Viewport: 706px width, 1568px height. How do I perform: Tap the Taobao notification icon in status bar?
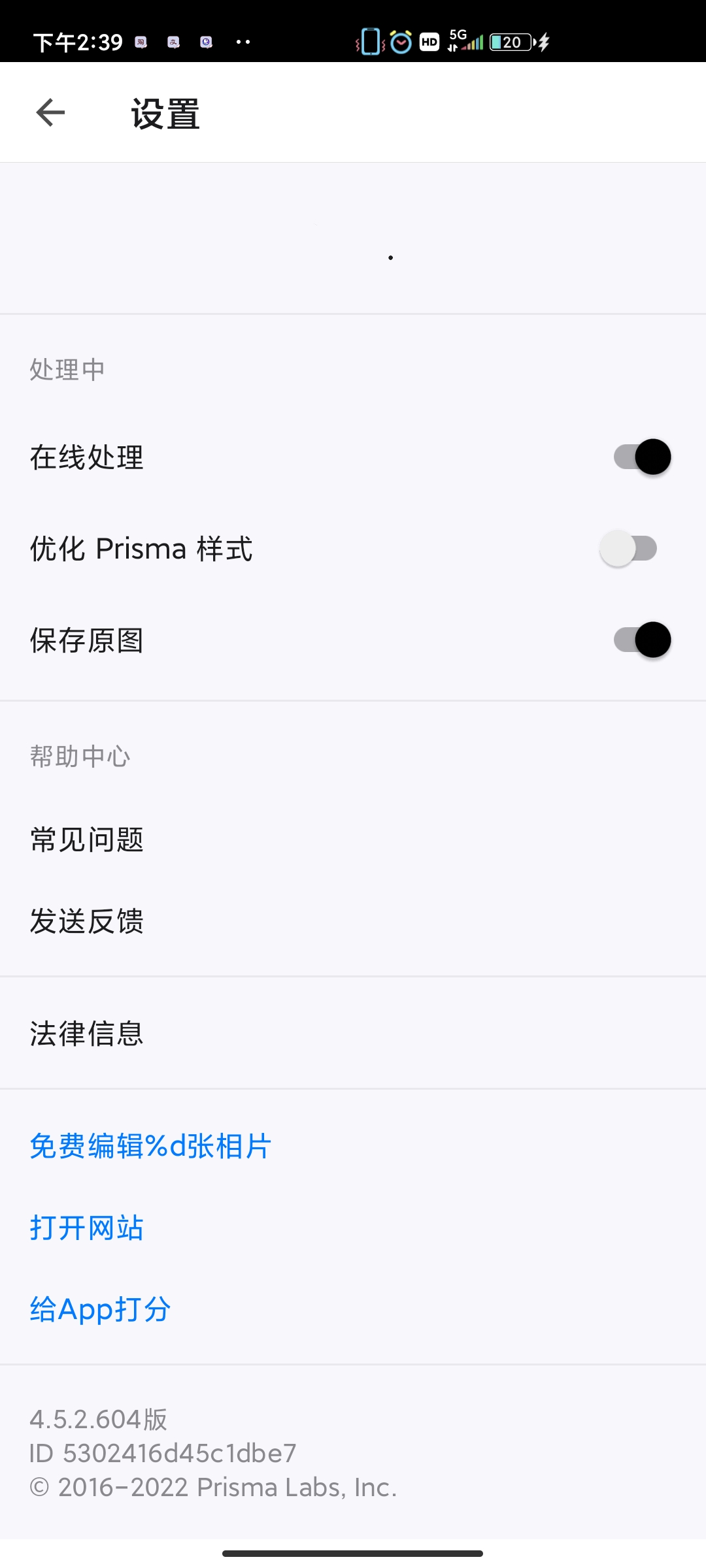point(141,42)
